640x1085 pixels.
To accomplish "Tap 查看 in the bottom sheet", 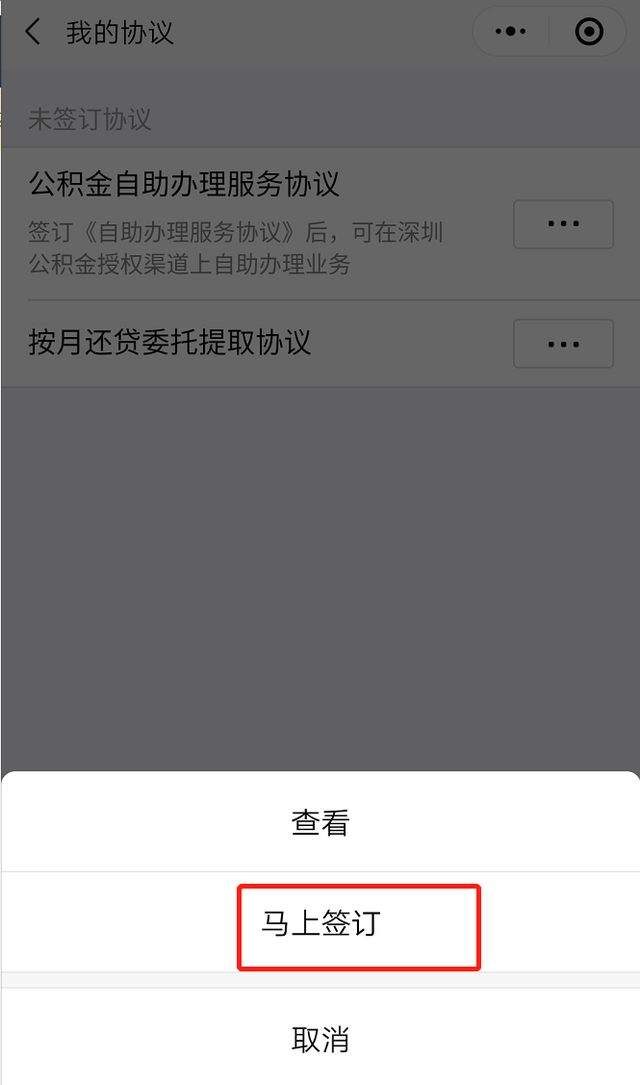I will 320,823.
